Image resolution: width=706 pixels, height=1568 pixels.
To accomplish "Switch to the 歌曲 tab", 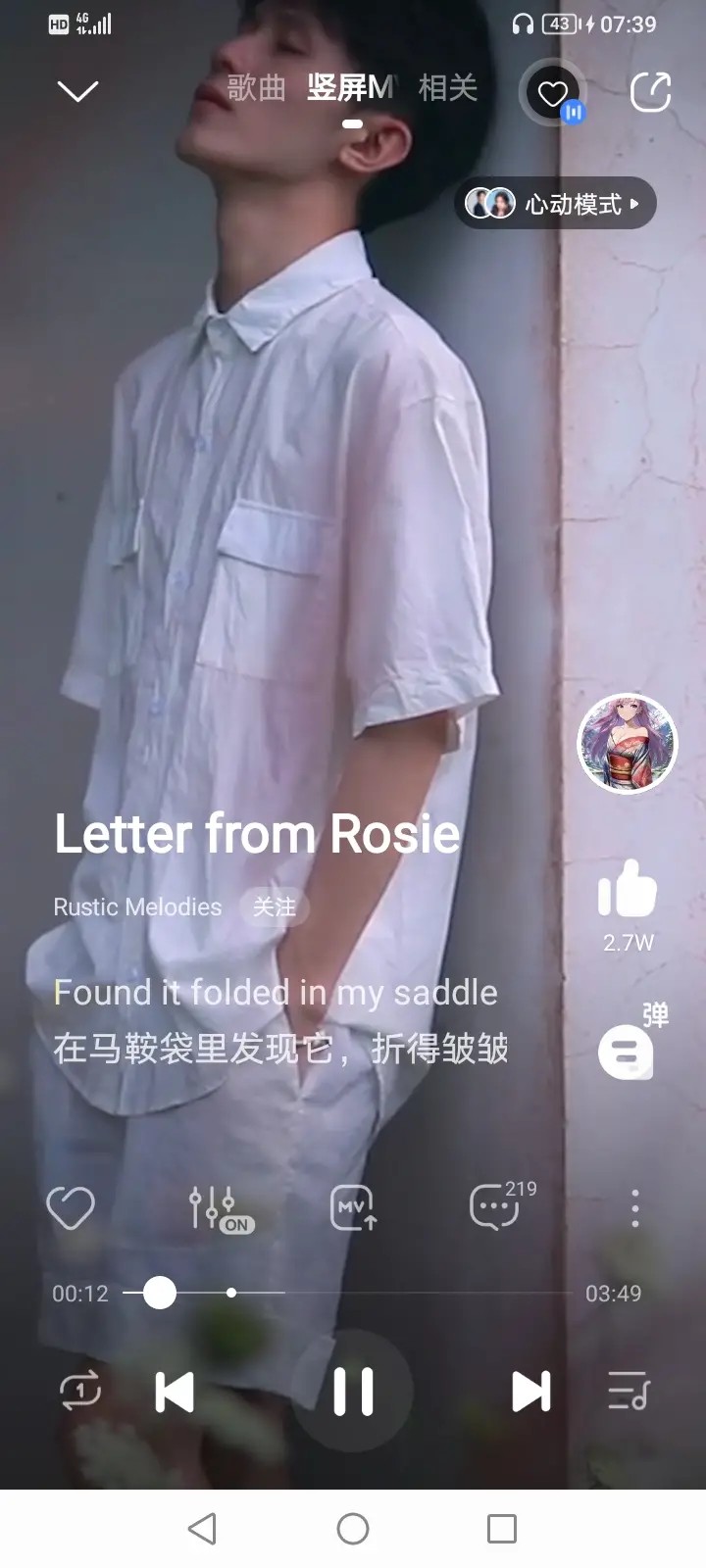I will point(256,88).
